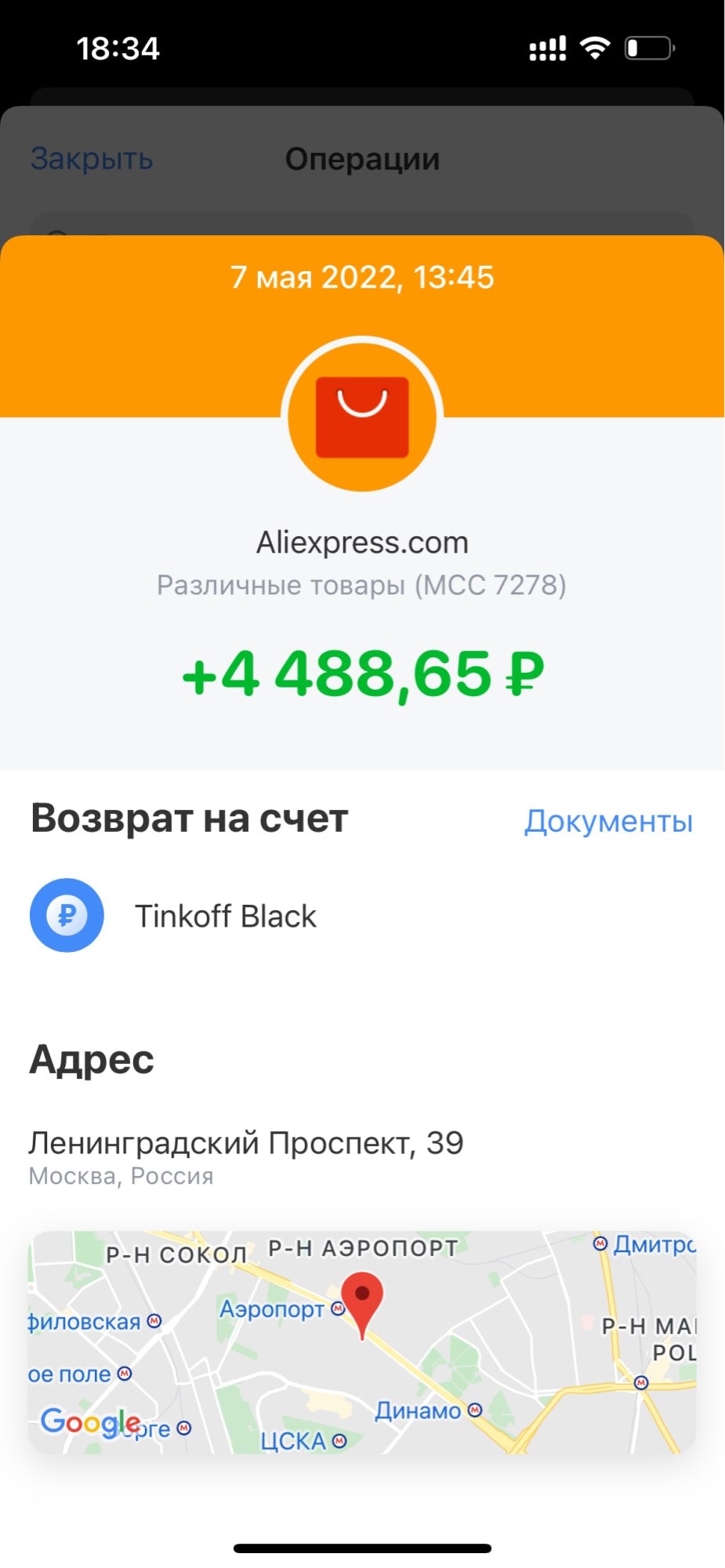Open the Tinkoff Black account row
This screenshot has width=725, height=1568.
pos(226,916)
